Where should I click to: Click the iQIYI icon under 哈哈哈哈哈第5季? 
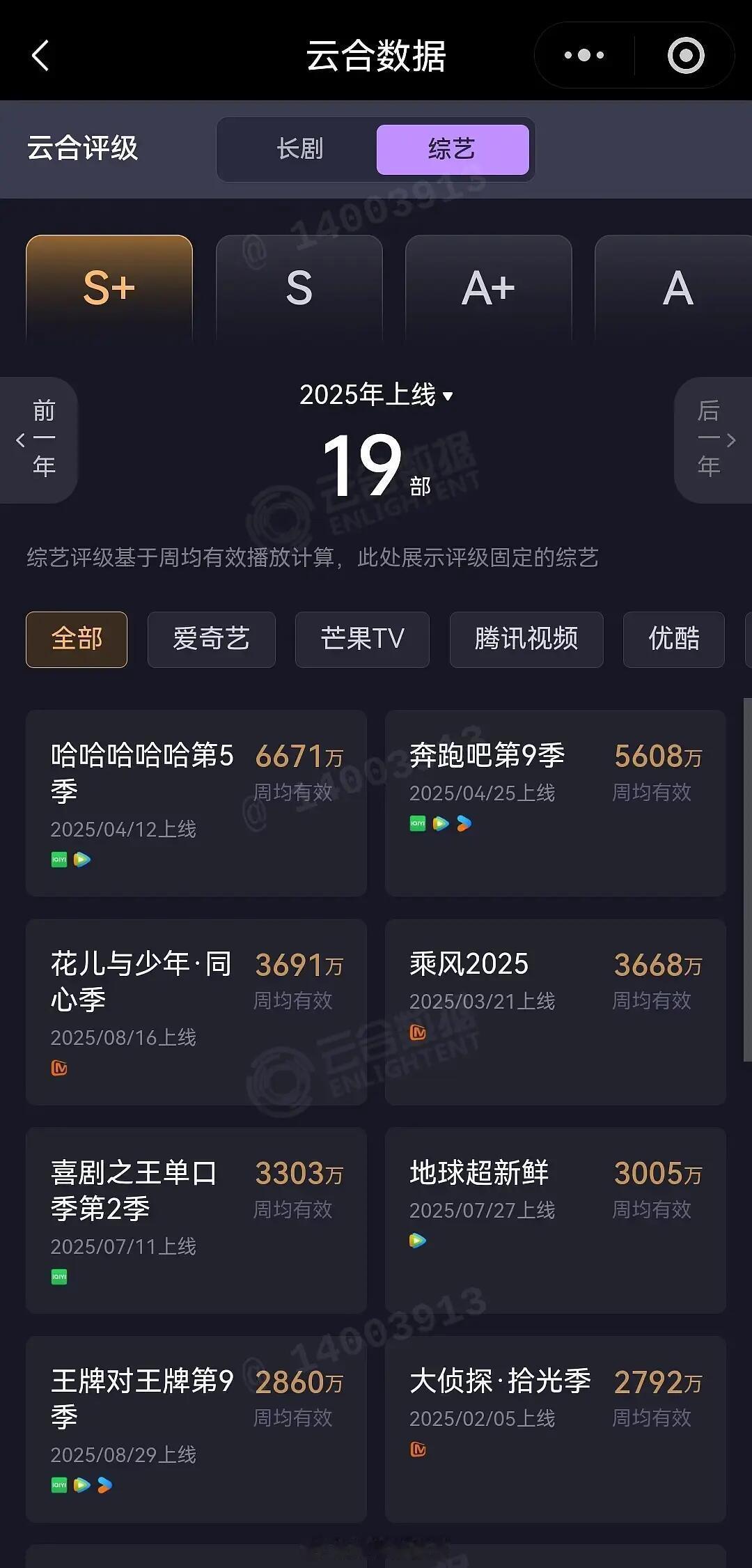pos(61,860)
